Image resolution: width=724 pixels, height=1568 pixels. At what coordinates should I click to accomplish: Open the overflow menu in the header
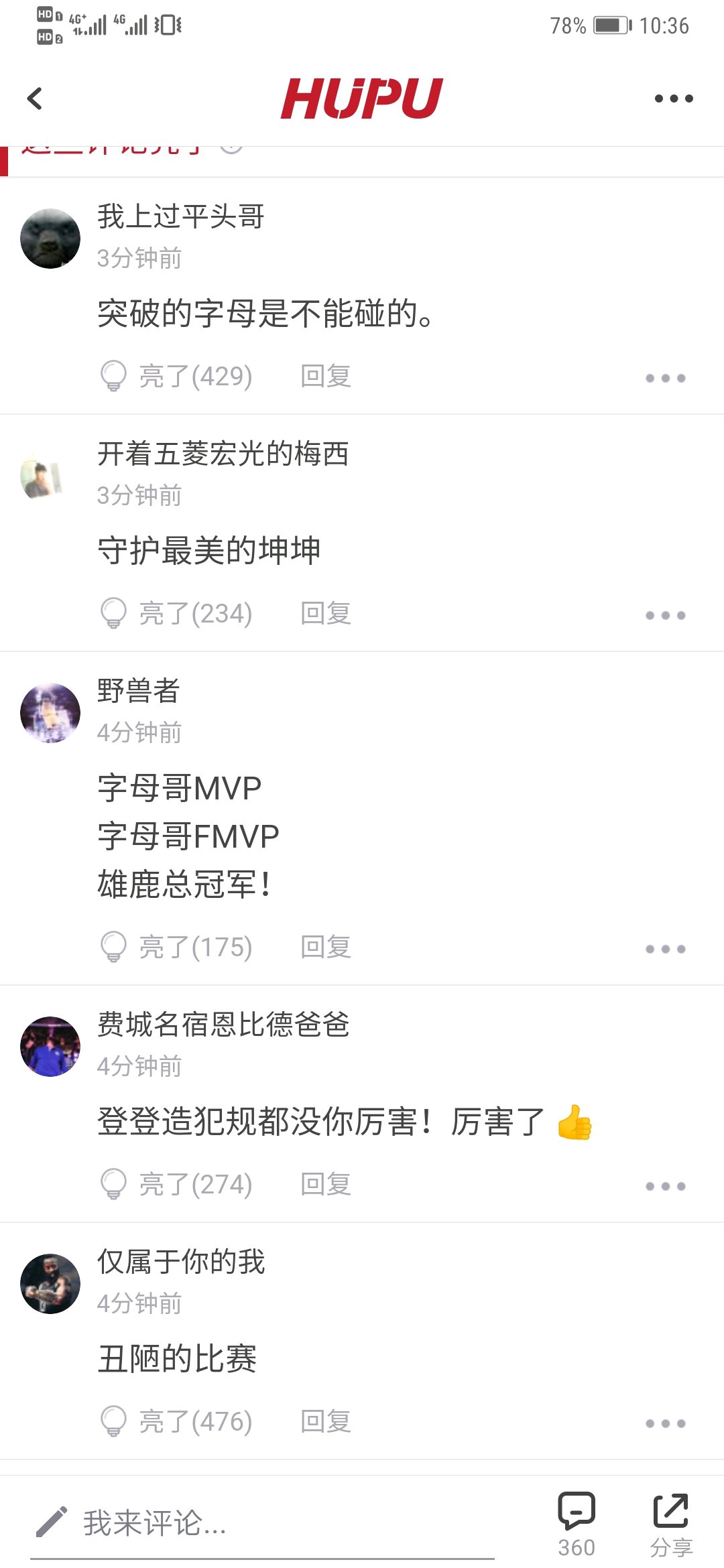point(674,99)
